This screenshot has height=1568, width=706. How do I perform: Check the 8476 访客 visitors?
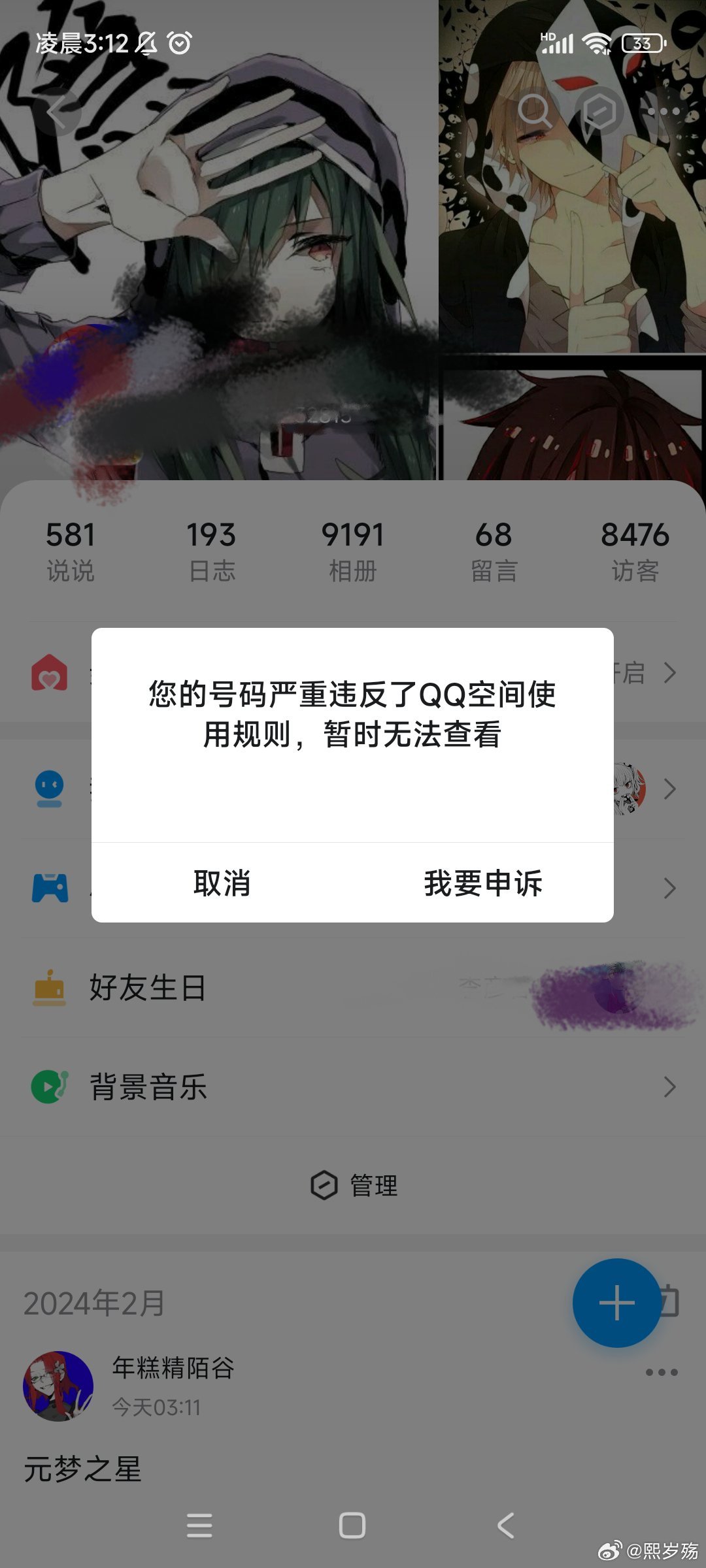pos(635,551)
